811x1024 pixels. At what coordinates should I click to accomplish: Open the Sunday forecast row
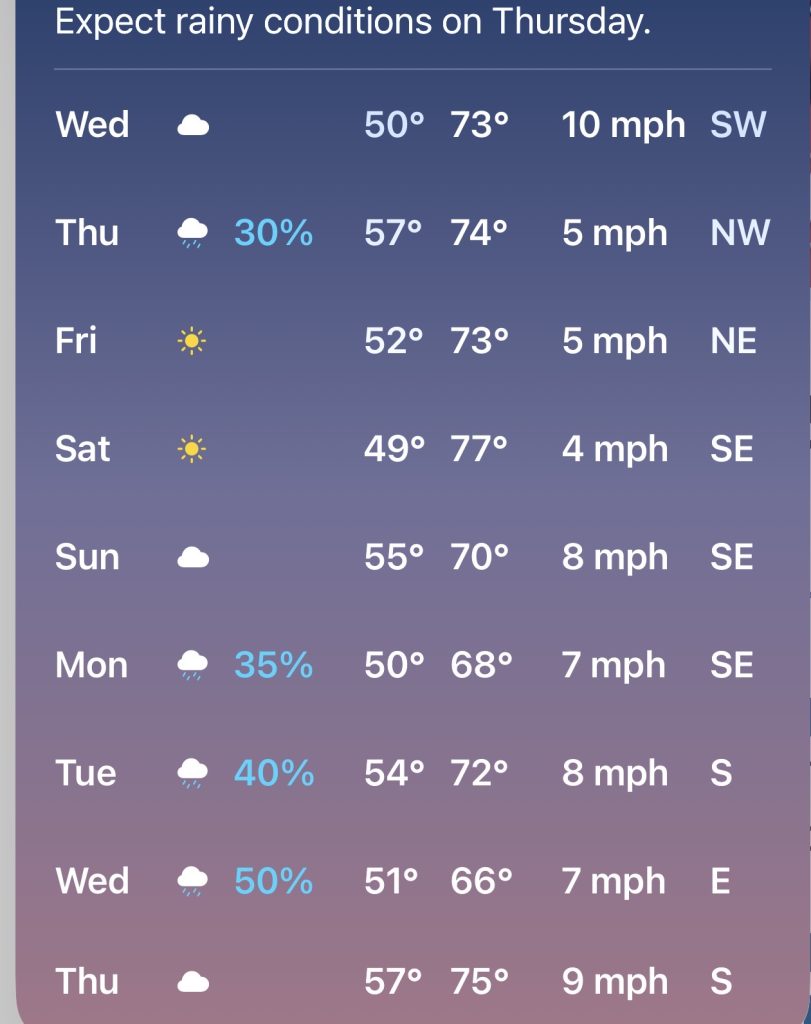[410, 557]
